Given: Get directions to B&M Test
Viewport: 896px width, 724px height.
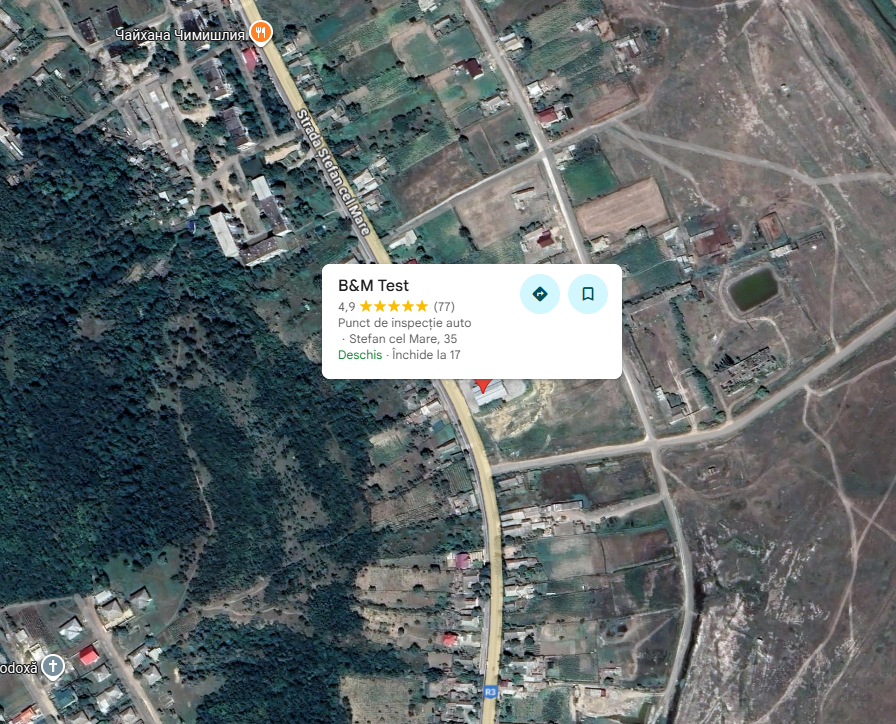Looking at the screenshot, I should pos(540,294).
